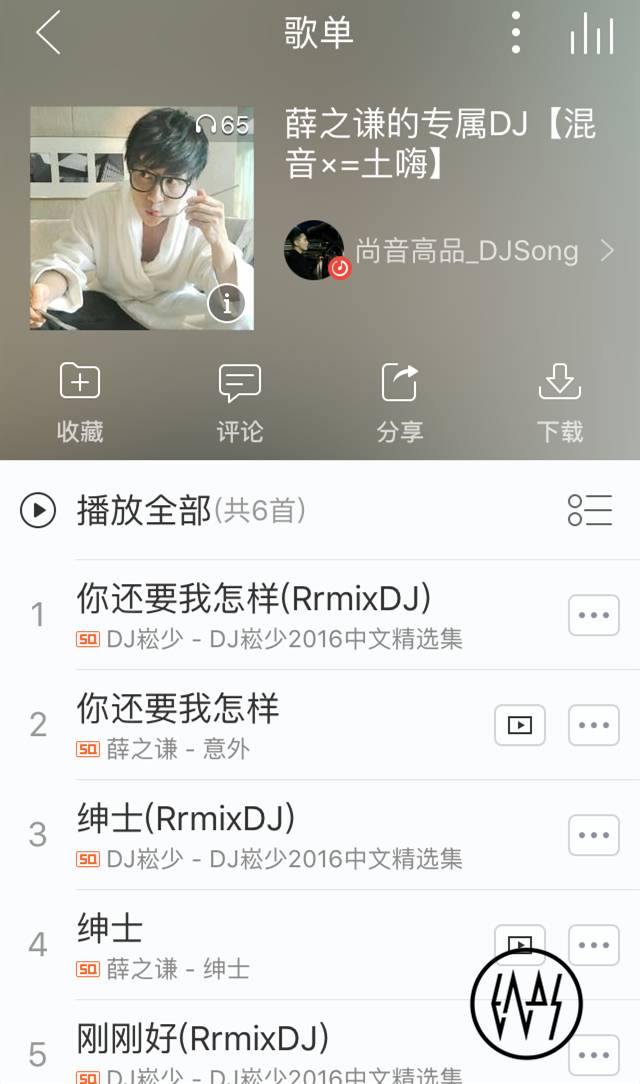Image resolution: width=640 pixels, height=1084 pixels.
Task: Play all songs with 播放全部
Action: 145,511
